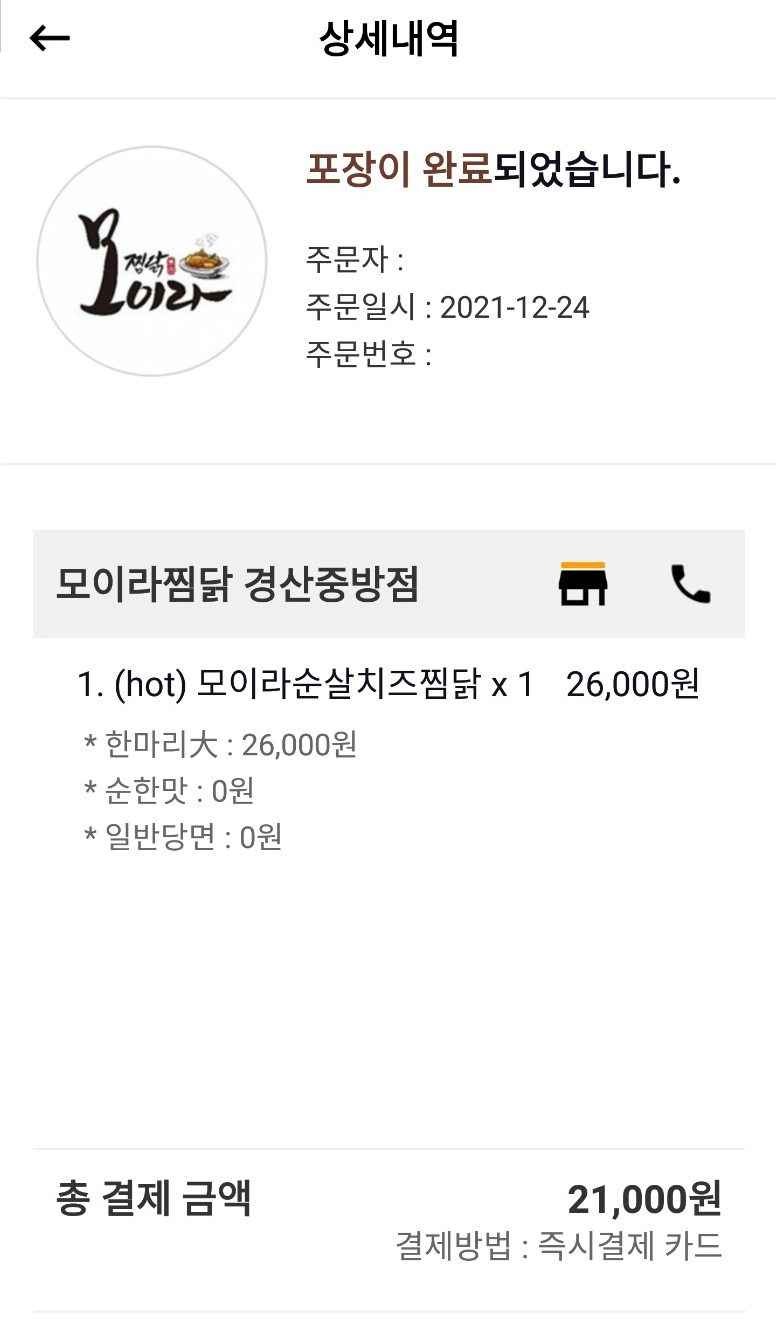776x1325 pixels.
Task: Go back using the arrow
Action: point(49,39)
